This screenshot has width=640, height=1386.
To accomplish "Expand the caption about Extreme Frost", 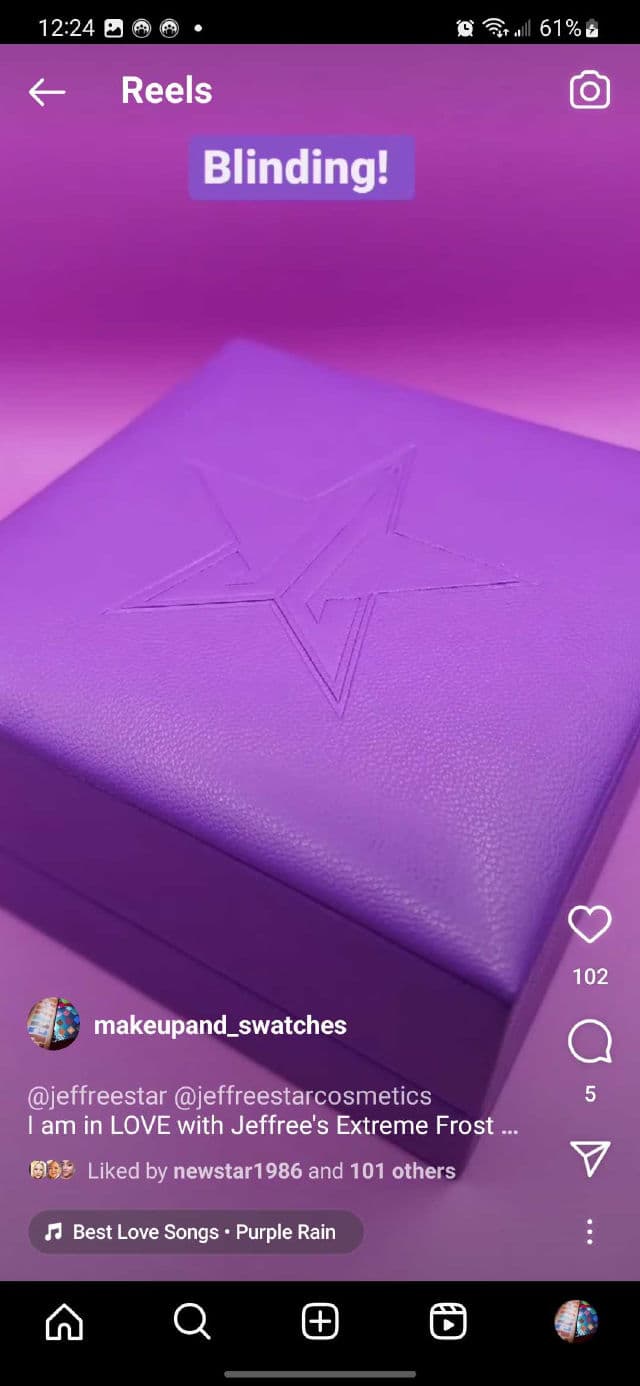I will 272,1126.
